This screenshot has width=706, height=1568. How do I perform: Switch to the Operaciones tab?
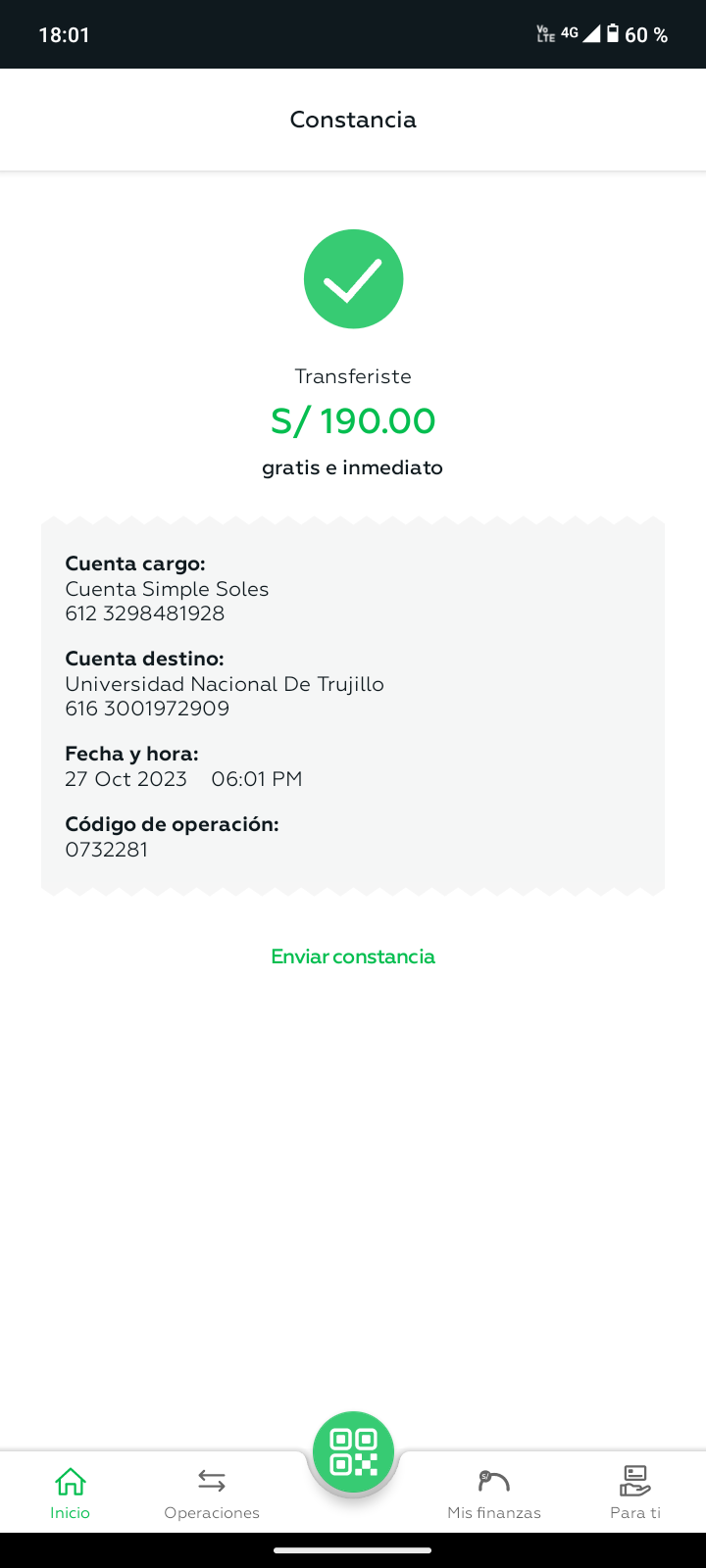(x=212, y=1493)
